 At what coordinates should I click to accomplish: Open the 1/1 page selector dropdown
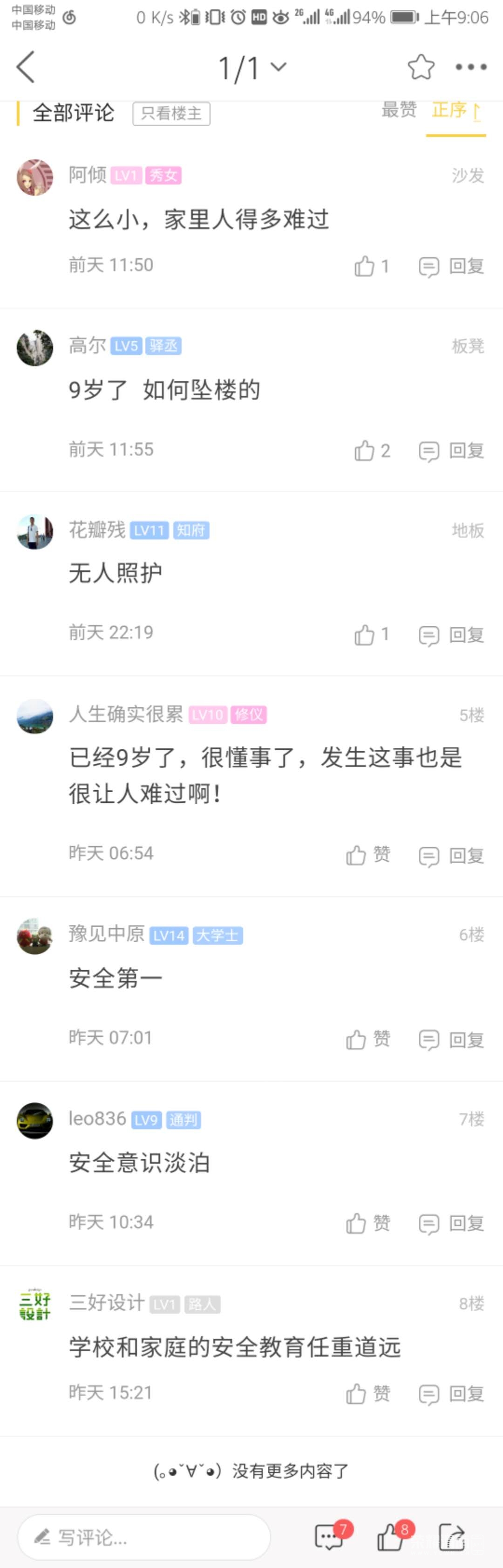252,68
